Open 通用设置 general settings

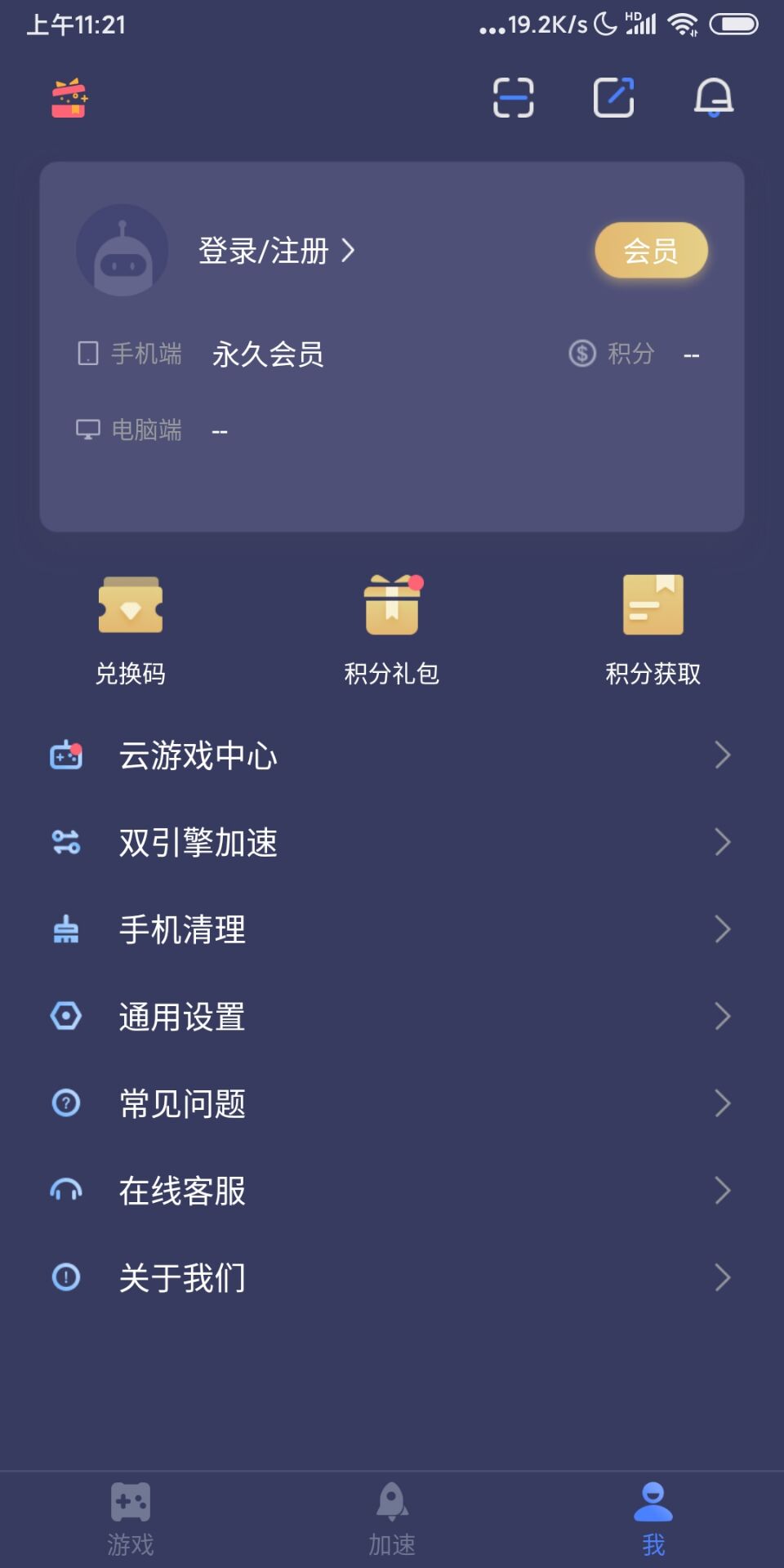(390, 1017)
